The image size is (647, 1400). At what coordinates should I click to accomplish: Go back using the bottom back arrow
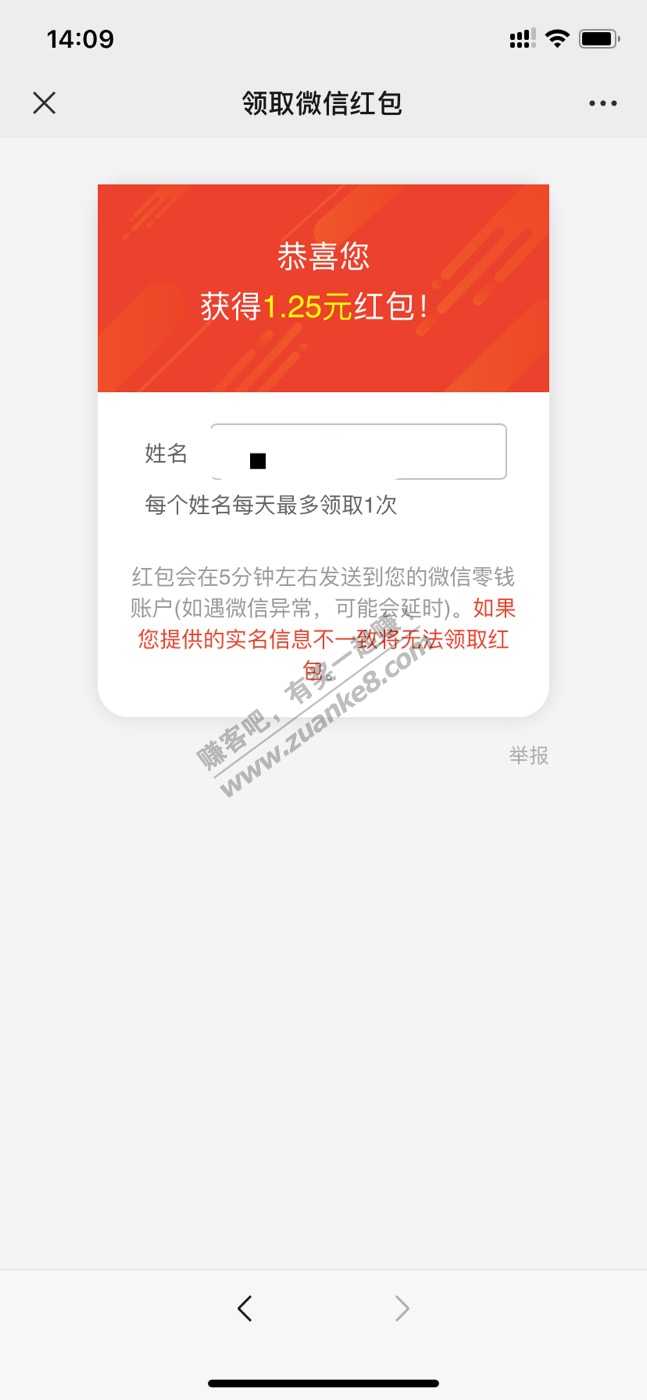(x=245, y=1308)
